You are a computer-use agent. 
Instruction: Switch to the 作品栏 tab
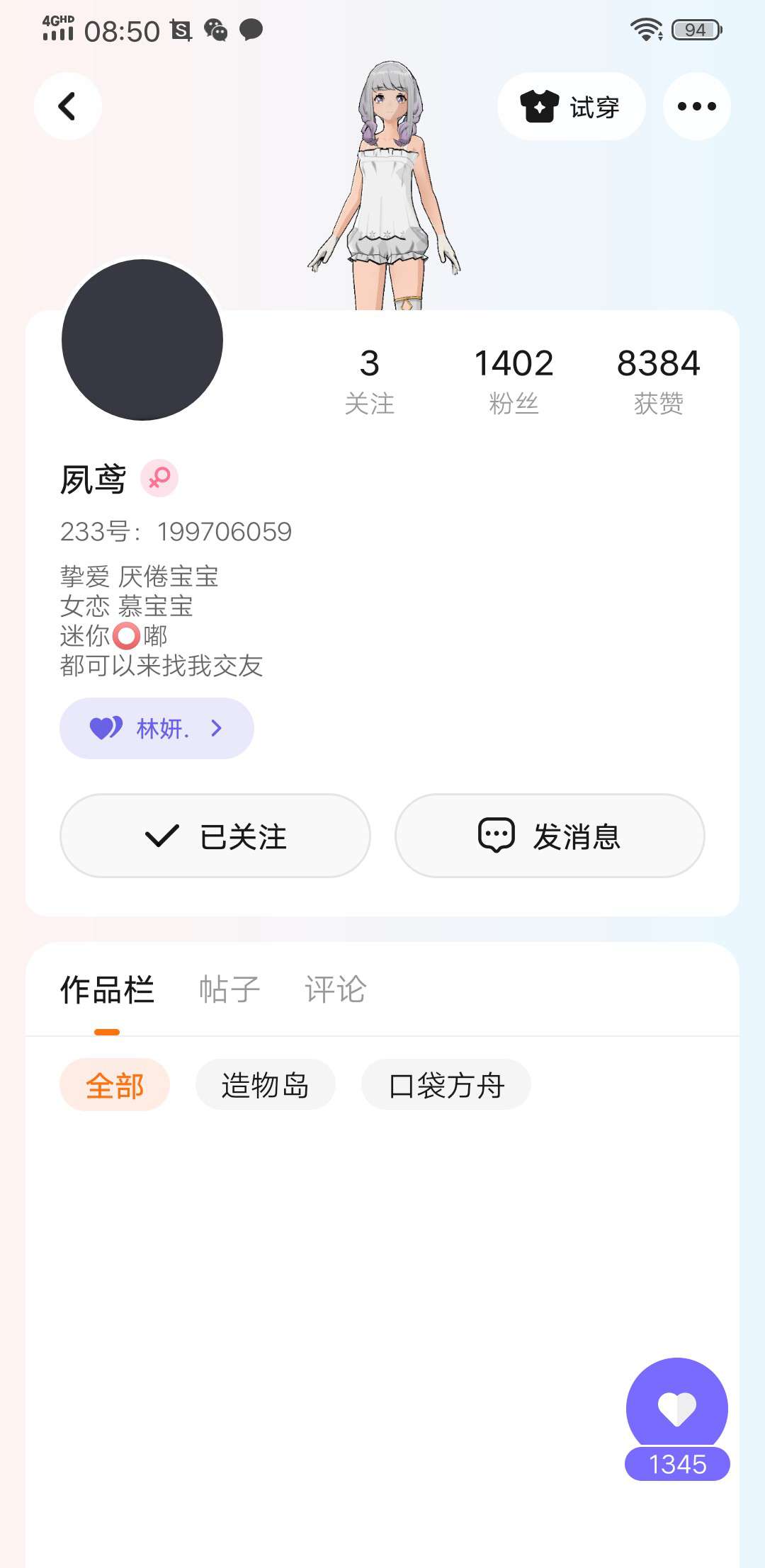tap(107, 989)
